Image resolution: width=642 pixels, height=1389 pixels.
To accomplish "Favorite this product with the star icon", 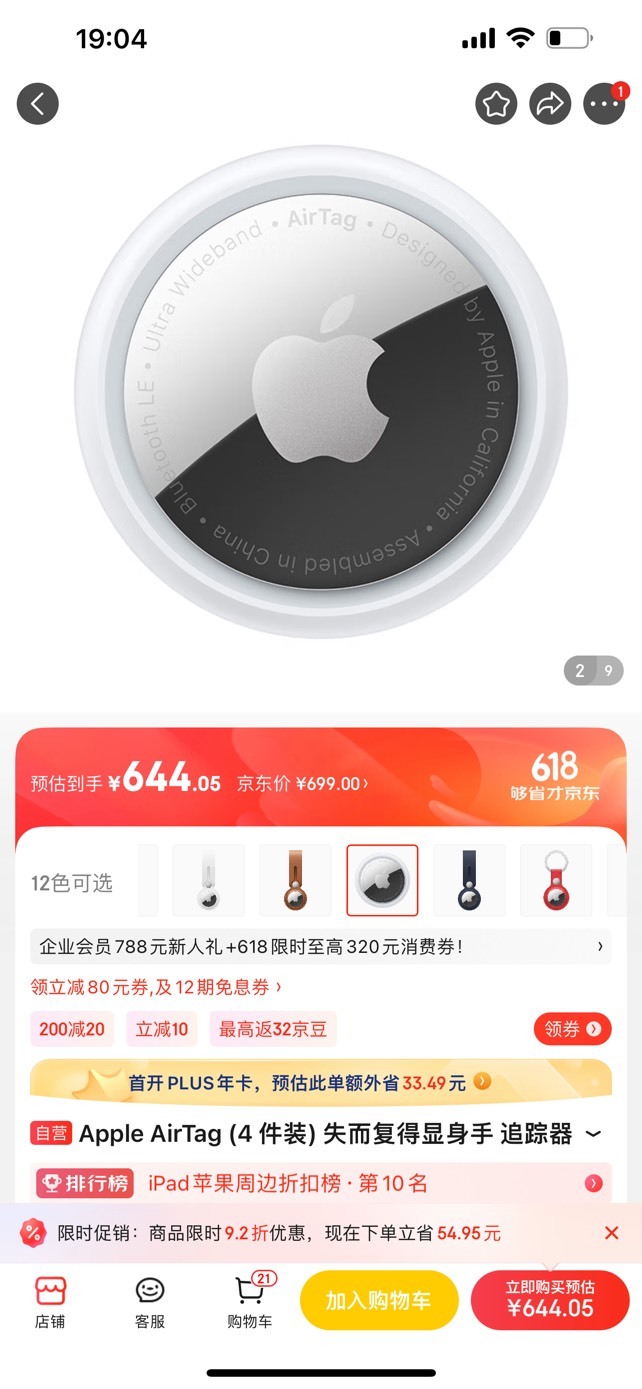I will tap(496, 104).
